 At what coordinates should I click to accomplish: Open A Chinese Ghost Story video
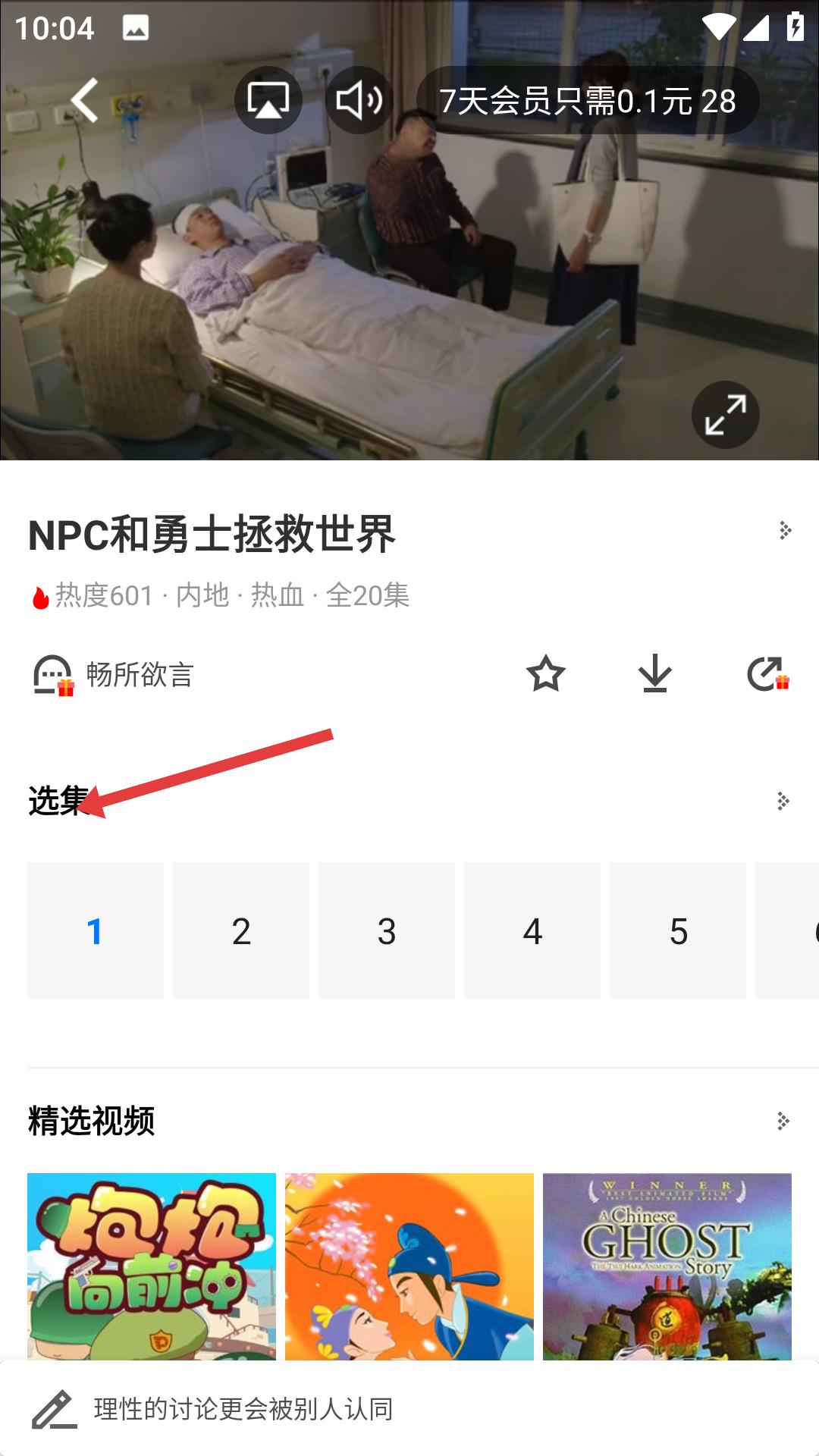click(667, 1266)
